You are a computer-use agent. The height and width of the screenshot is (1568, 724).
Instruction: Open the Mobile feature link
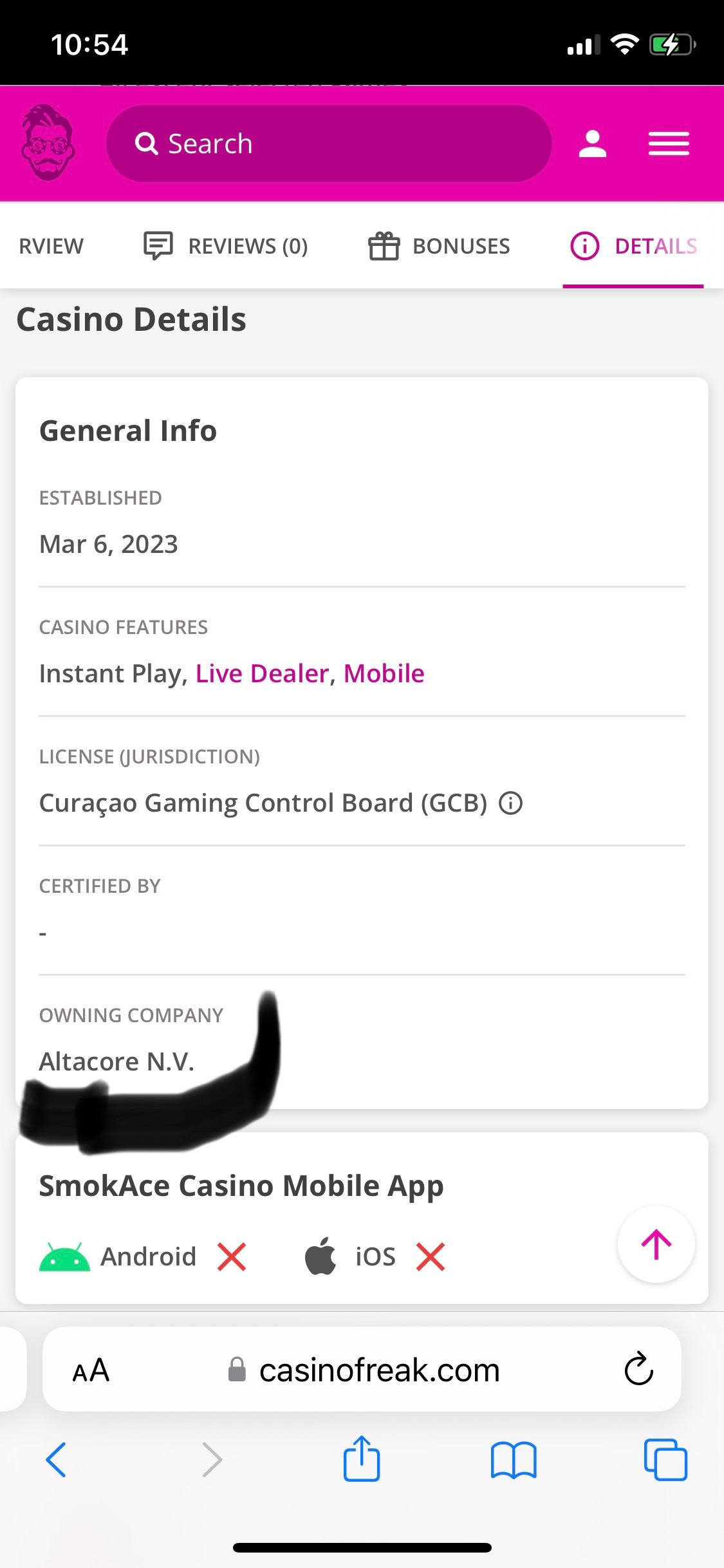coord(383,673)
